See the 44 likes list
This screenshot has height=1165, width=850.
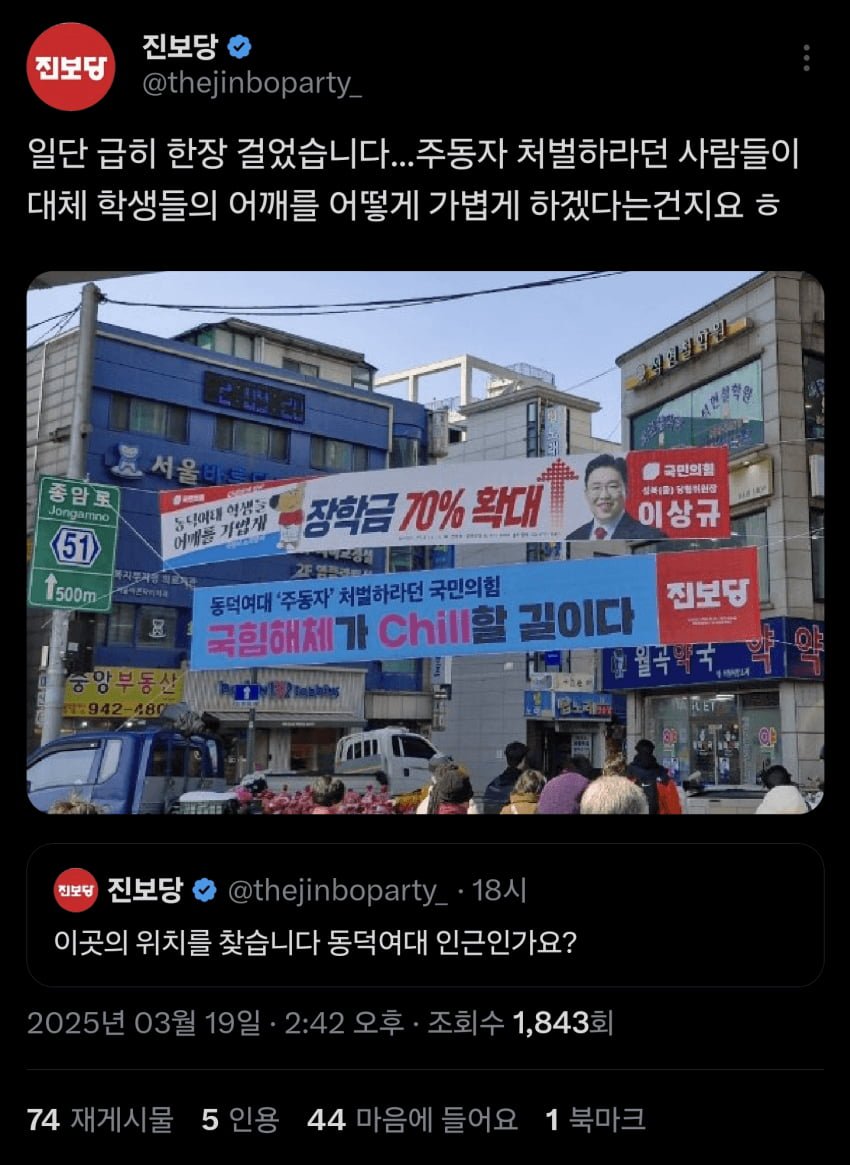(412, 1119)
